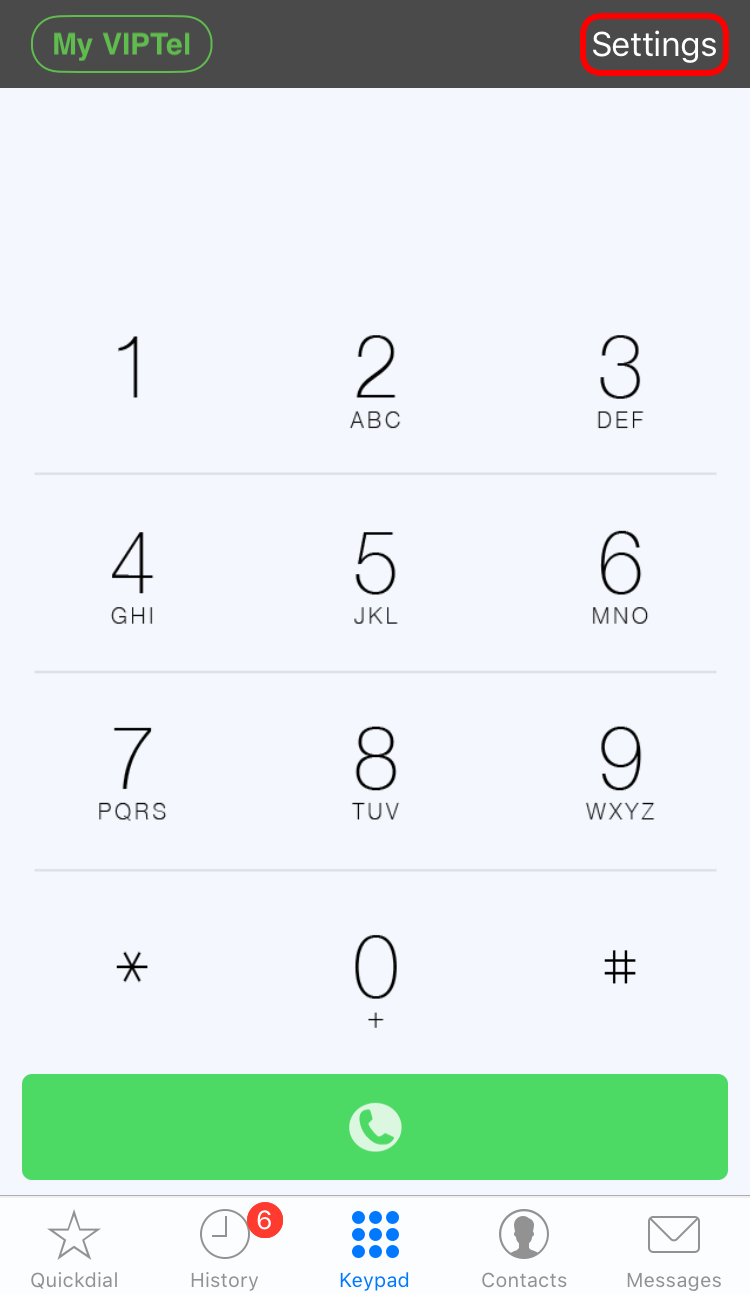Dial the 8 TUV key
Image resolution: width=750 pixels, height=1294 pixels.
pos(375,772)
